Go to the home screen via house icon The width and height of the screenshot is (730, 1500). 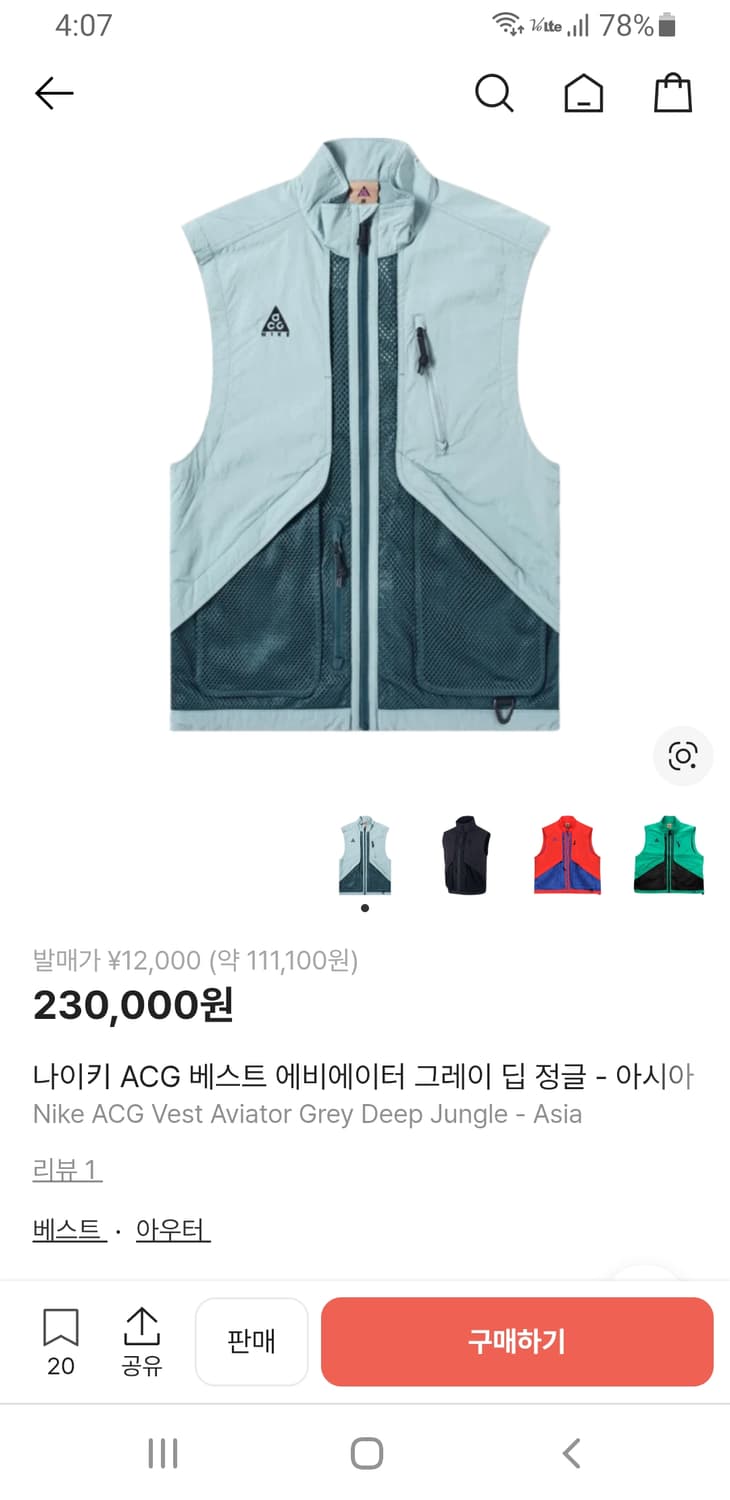tap(584, 93)
